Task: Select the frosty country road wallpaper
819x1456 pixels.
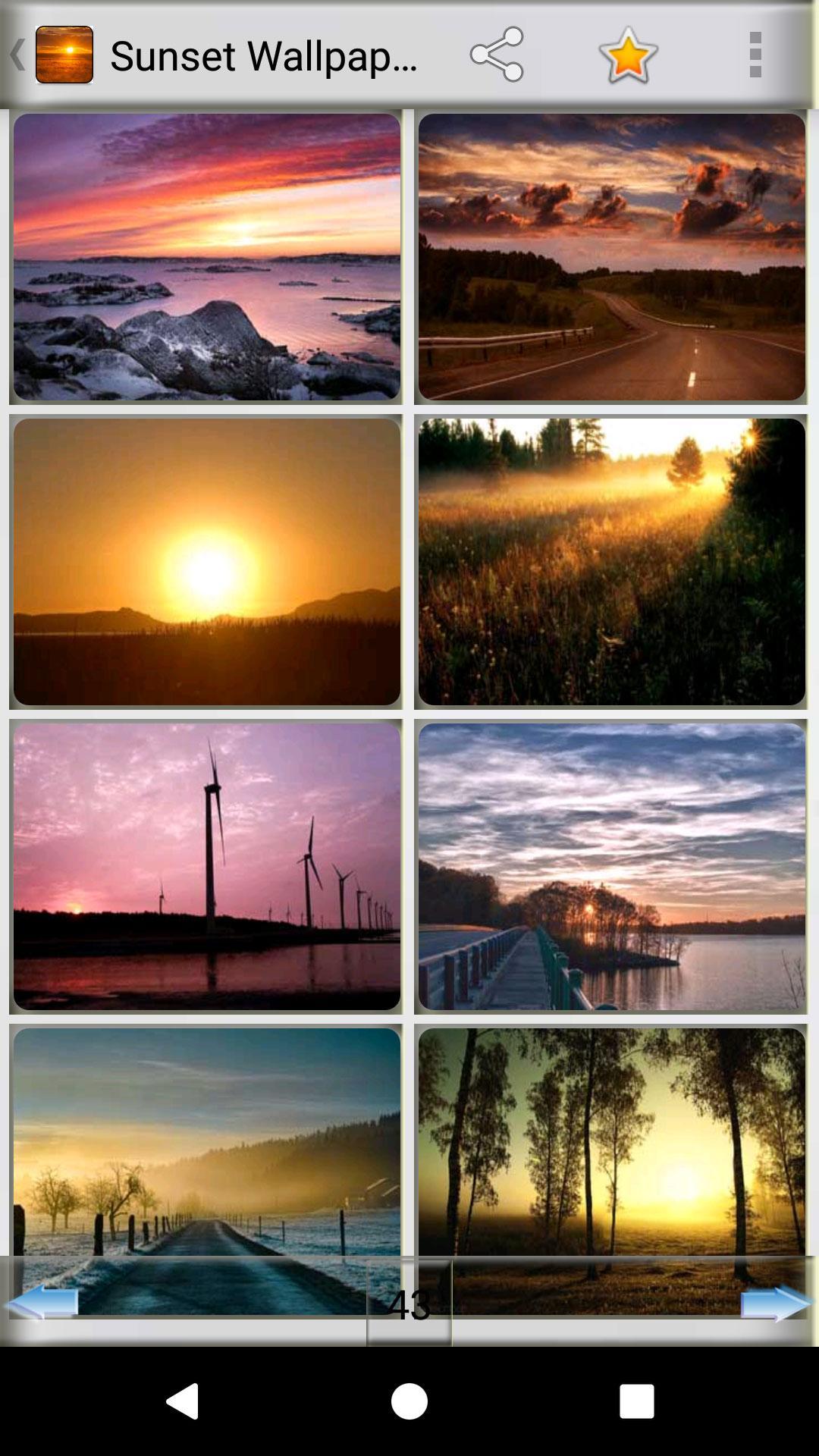Action: pyautogui.click(x=207, y=1153)
